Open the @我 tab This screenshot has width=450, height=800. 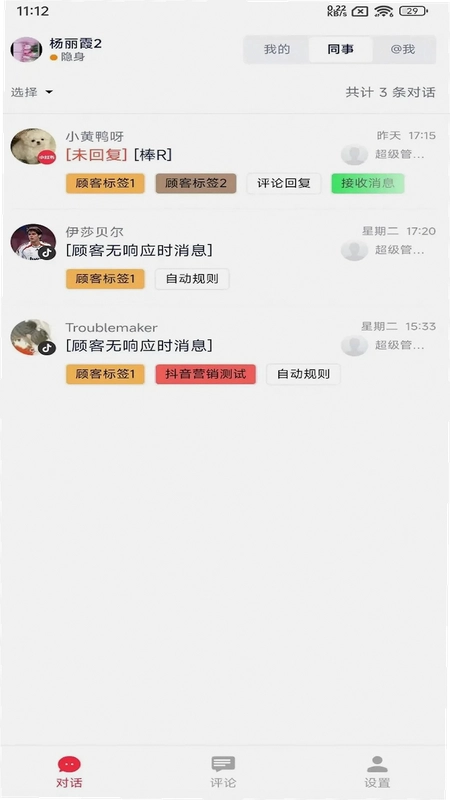pos(403,49)
